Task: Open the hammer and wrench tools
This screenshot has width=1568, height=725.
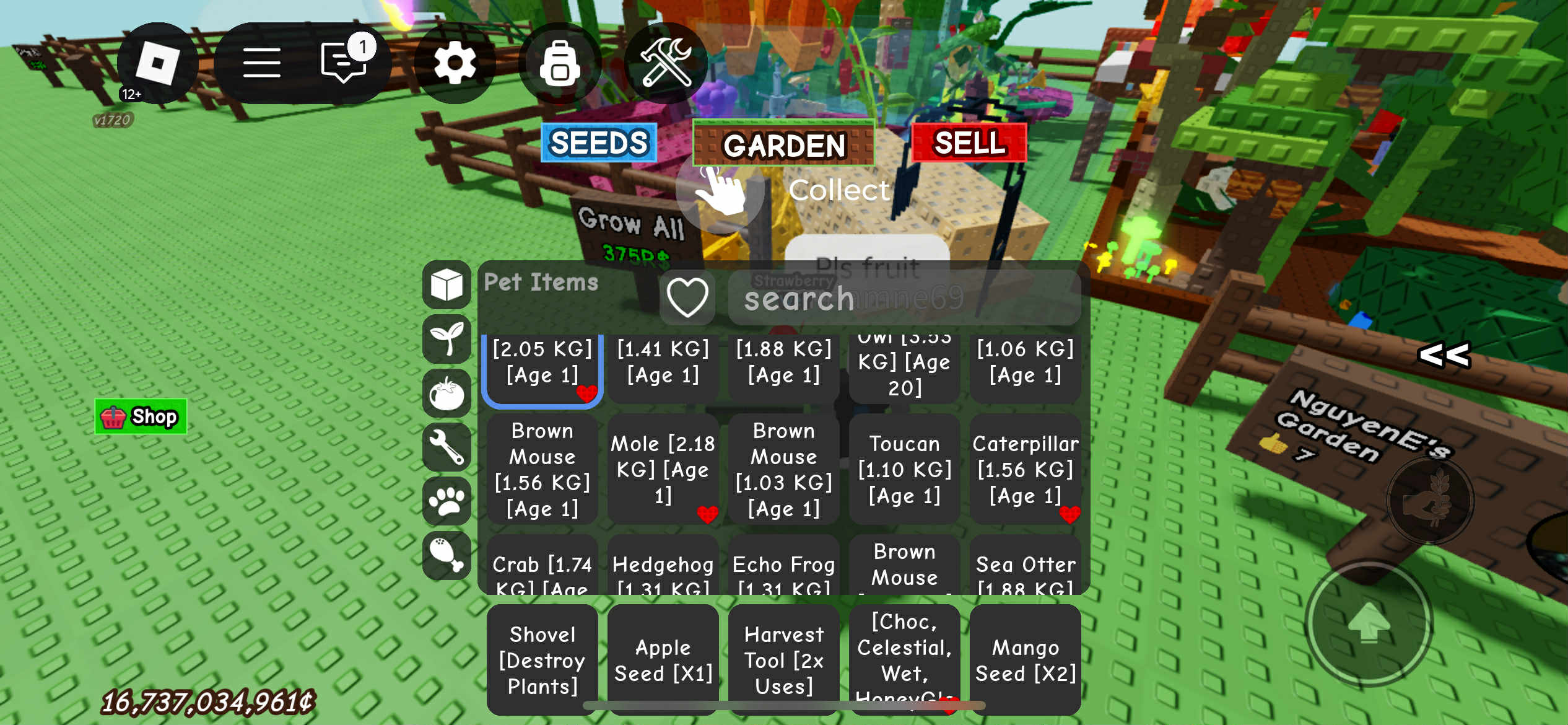Action: click(x=666, y=63)
